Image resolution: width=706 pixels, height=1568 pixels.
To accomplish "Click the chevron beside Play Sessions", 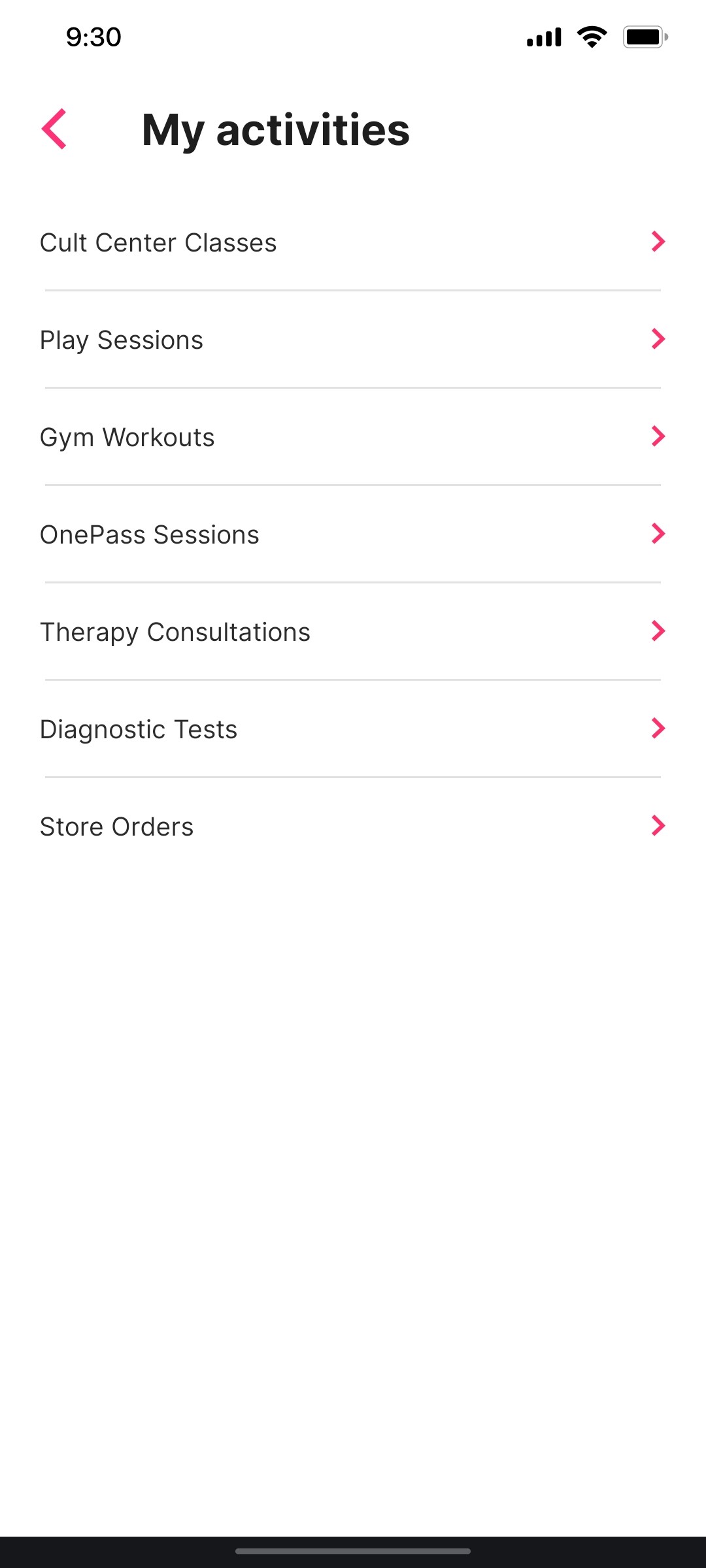I will tap(658, 339).
